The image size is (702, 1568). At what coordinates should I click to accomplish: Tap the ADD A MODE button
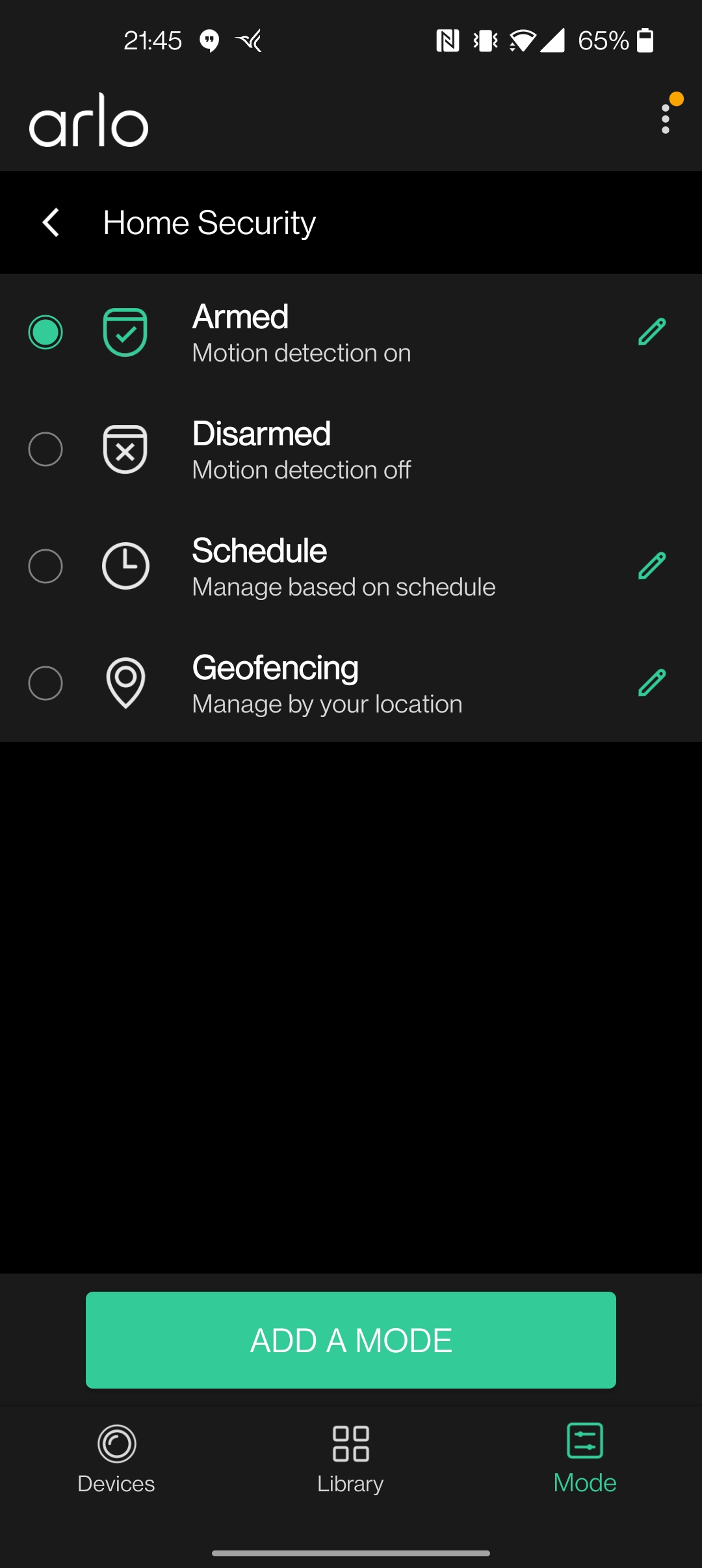pyautogui.click(x=351, y=1340)
